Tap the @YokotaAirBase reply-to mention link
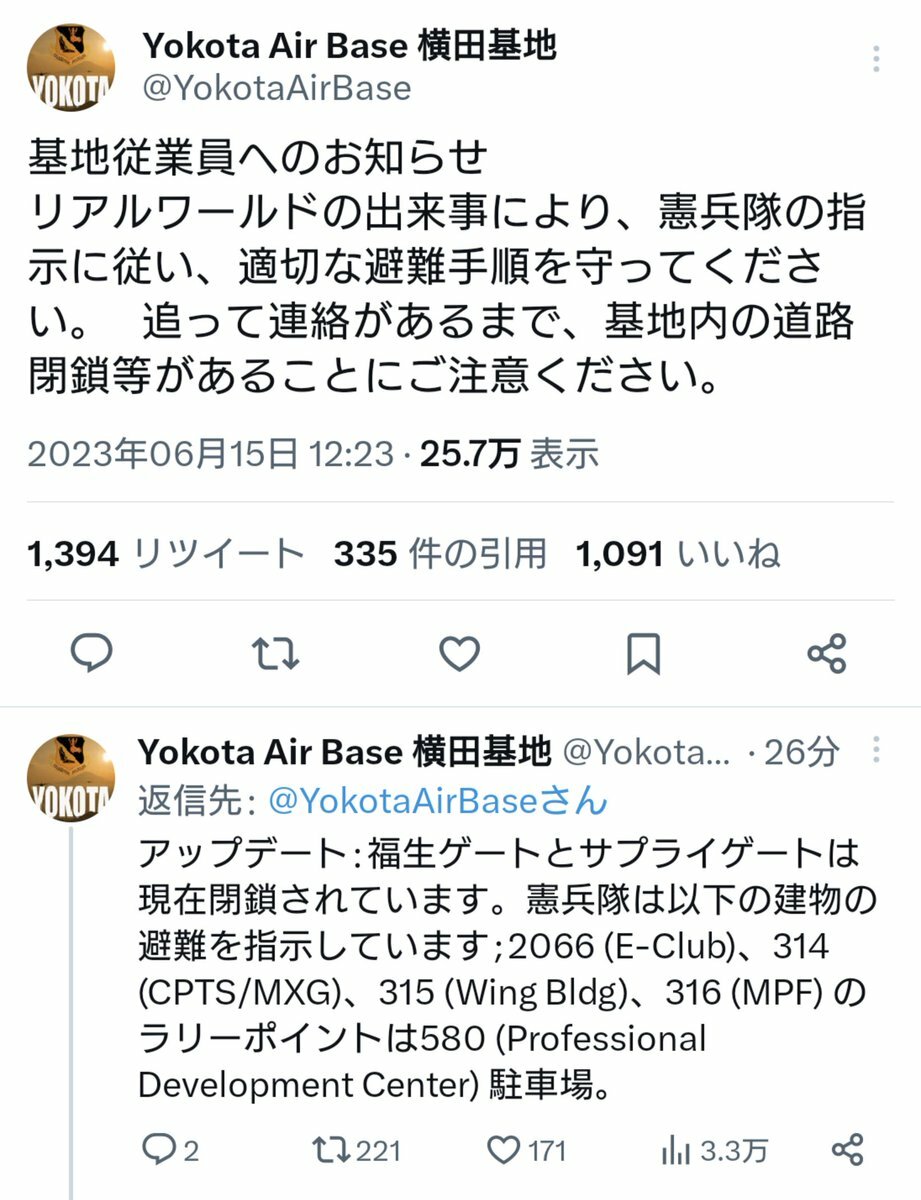This screenshot has width=921, height=1200. point(437,800)
